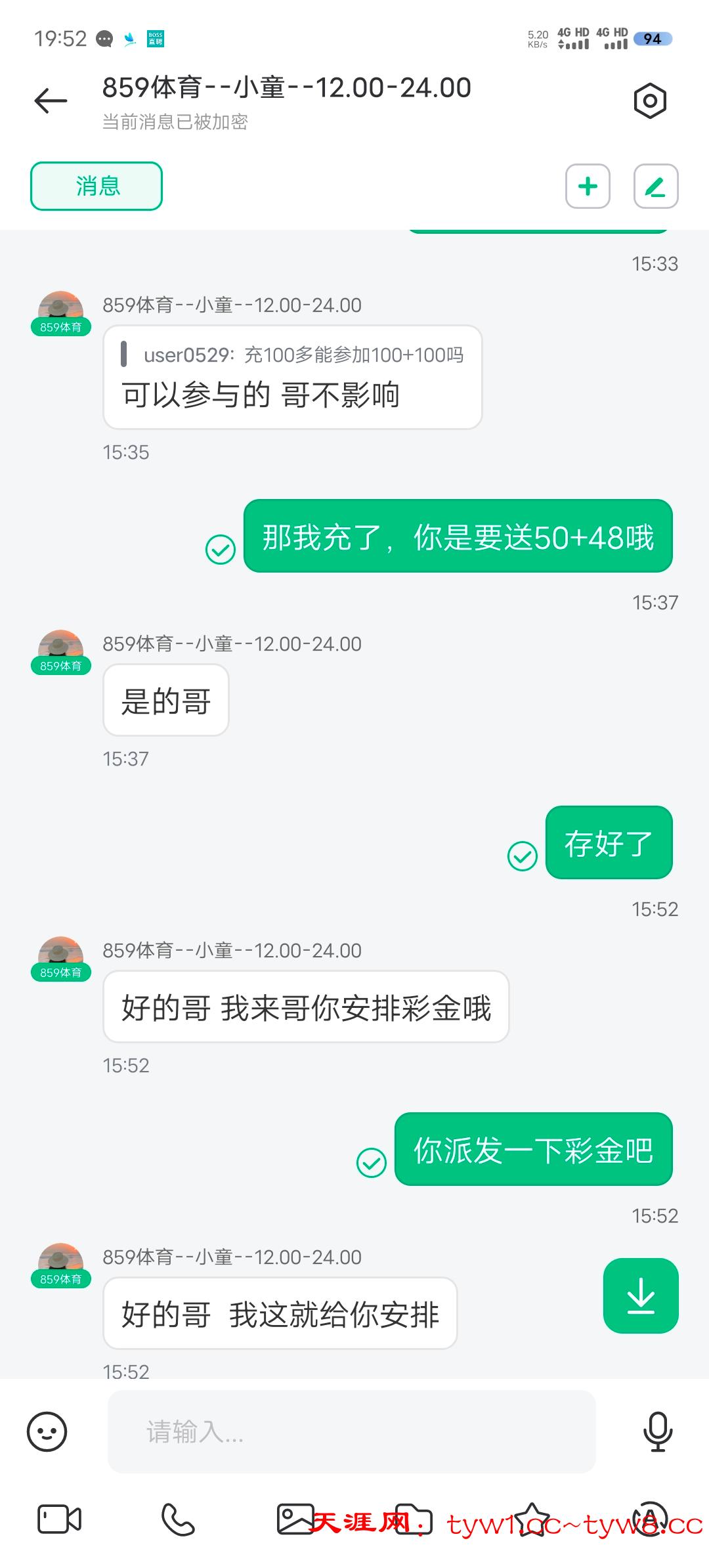Viewport: 709px width, 1568px height.
Task: Tap the microphone for voice input
Action: pos(657,1431)
